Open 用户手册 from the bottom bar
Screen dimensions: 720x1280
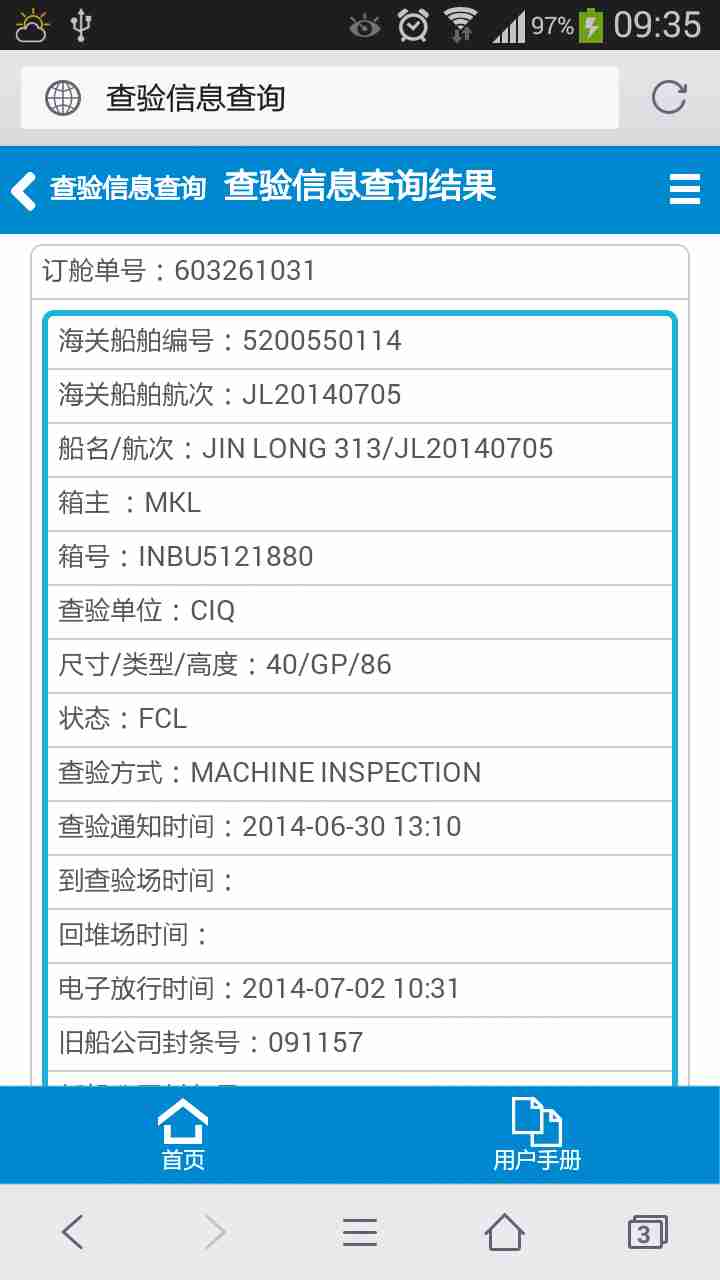point(537,1134)
